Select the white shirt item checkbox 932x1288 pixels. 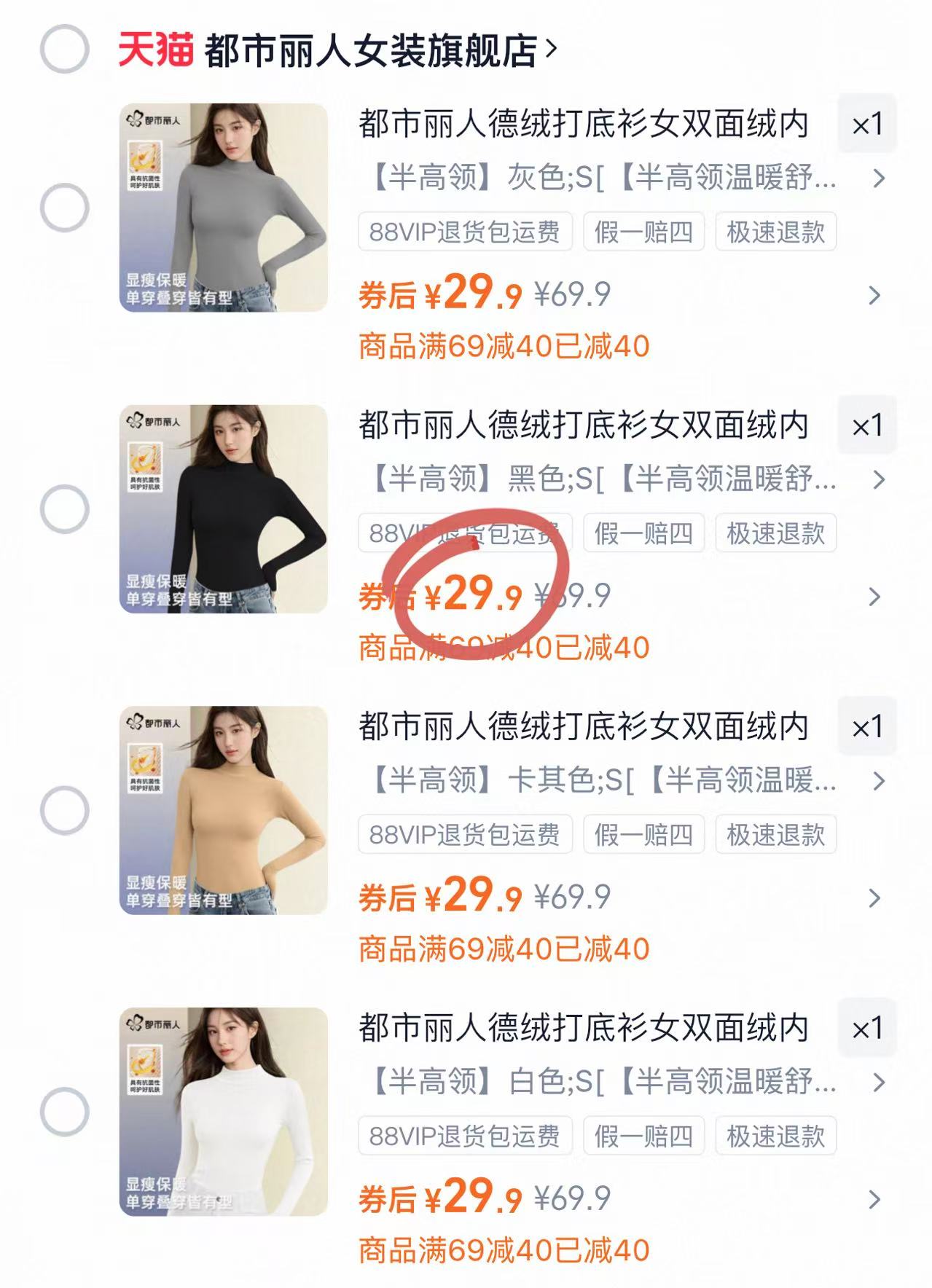pyautogui.click(x=66, y=1113)
